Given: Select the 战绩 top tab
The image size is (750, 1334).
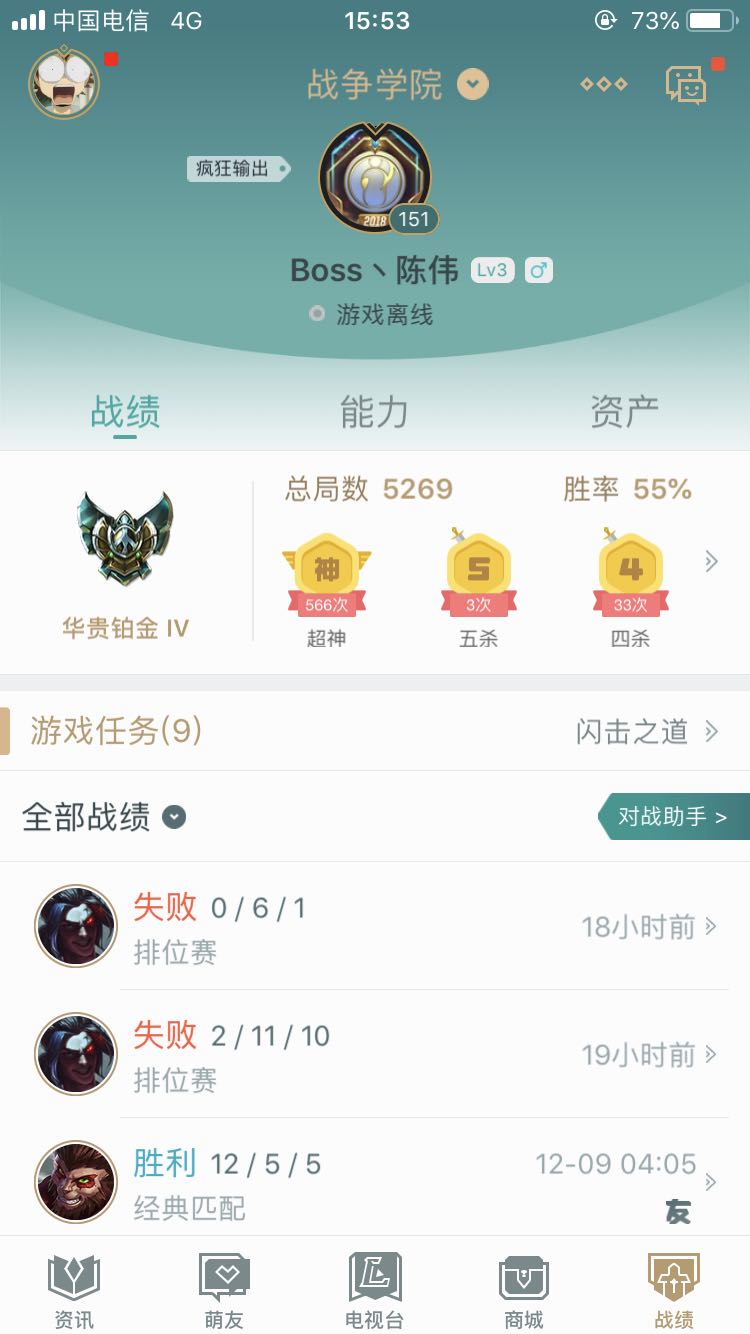Looking at the screenshot, I should (x=125, y=411).
